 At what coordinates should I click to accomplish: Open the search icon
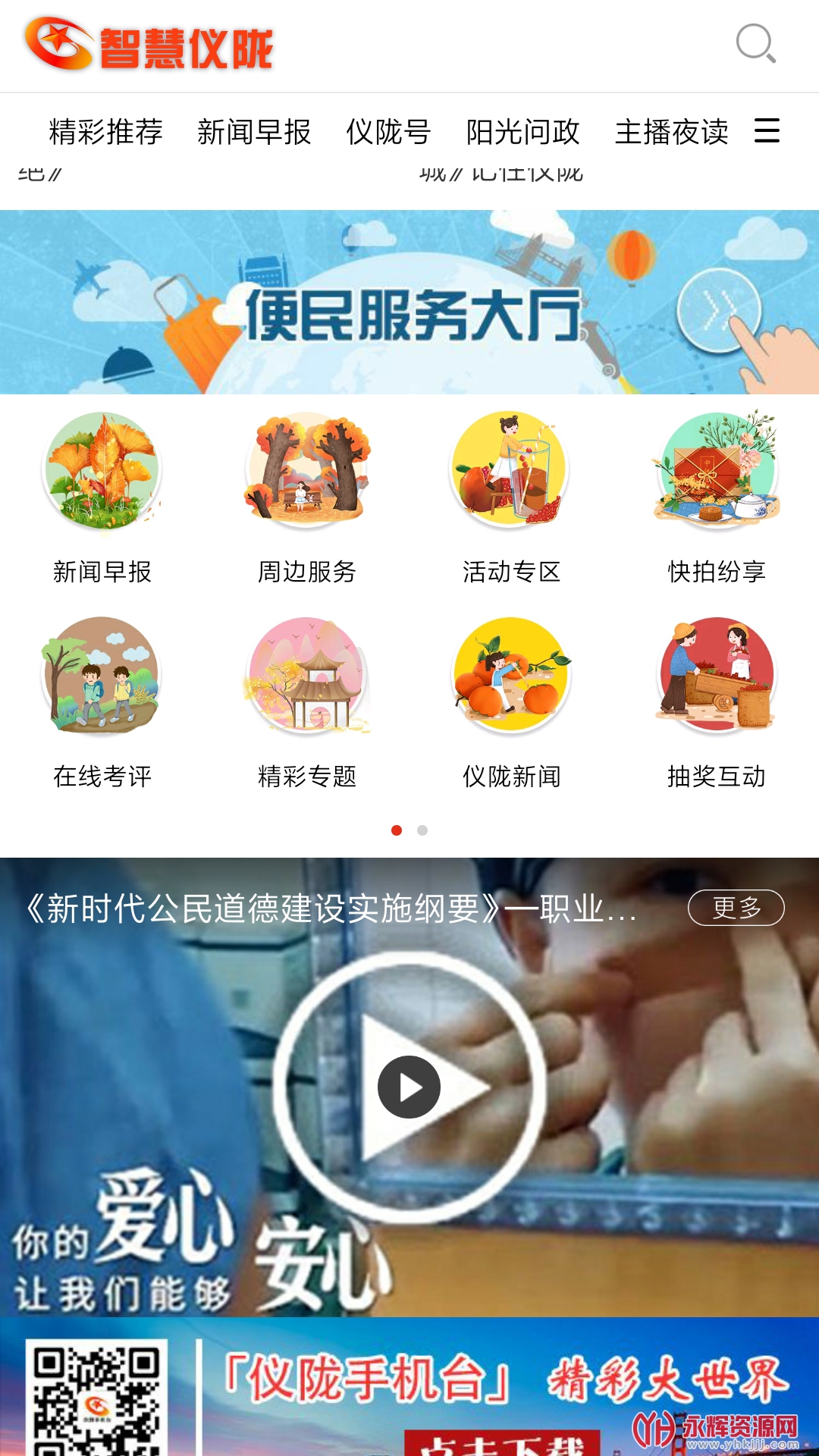click(x=755, y=43)
